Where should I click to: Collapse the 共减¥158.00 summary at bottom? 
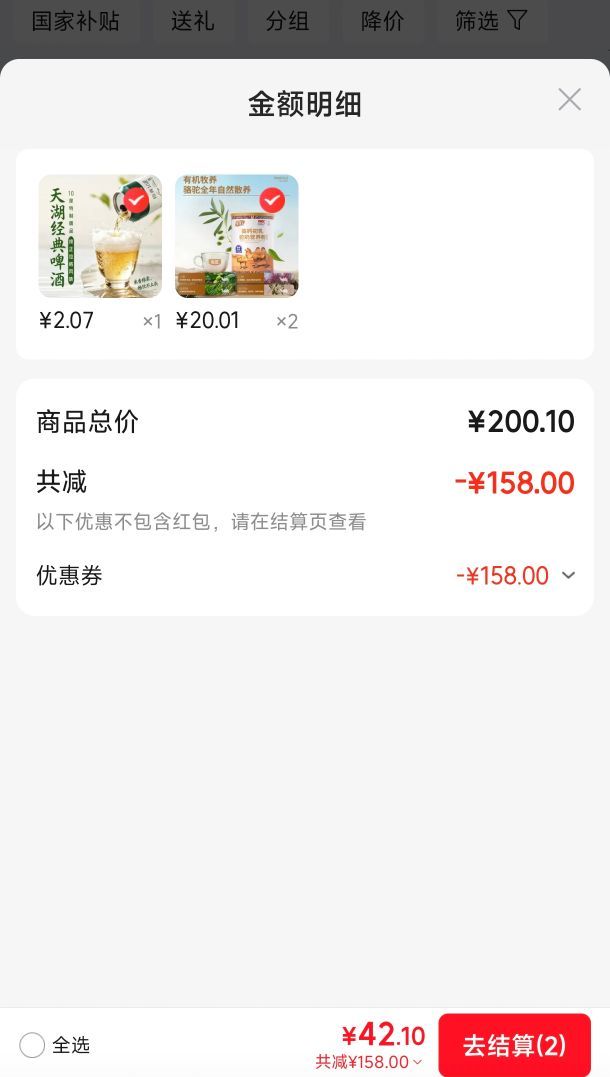pos(369,1062)
